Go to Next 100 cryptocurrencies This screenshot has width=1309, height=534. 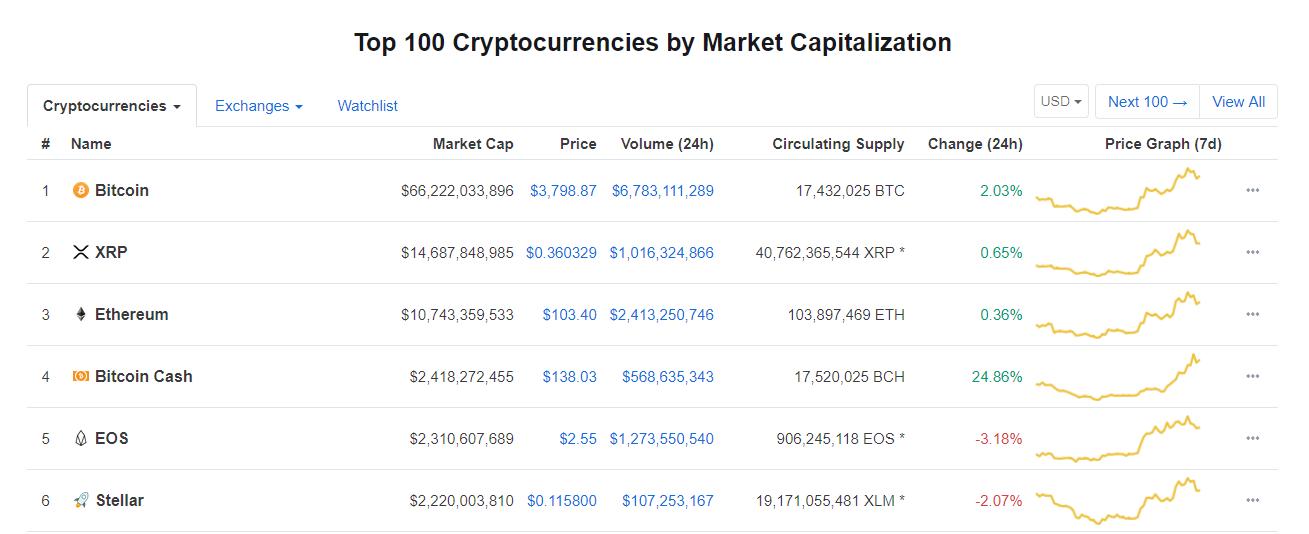click(x=1147, y=102)
